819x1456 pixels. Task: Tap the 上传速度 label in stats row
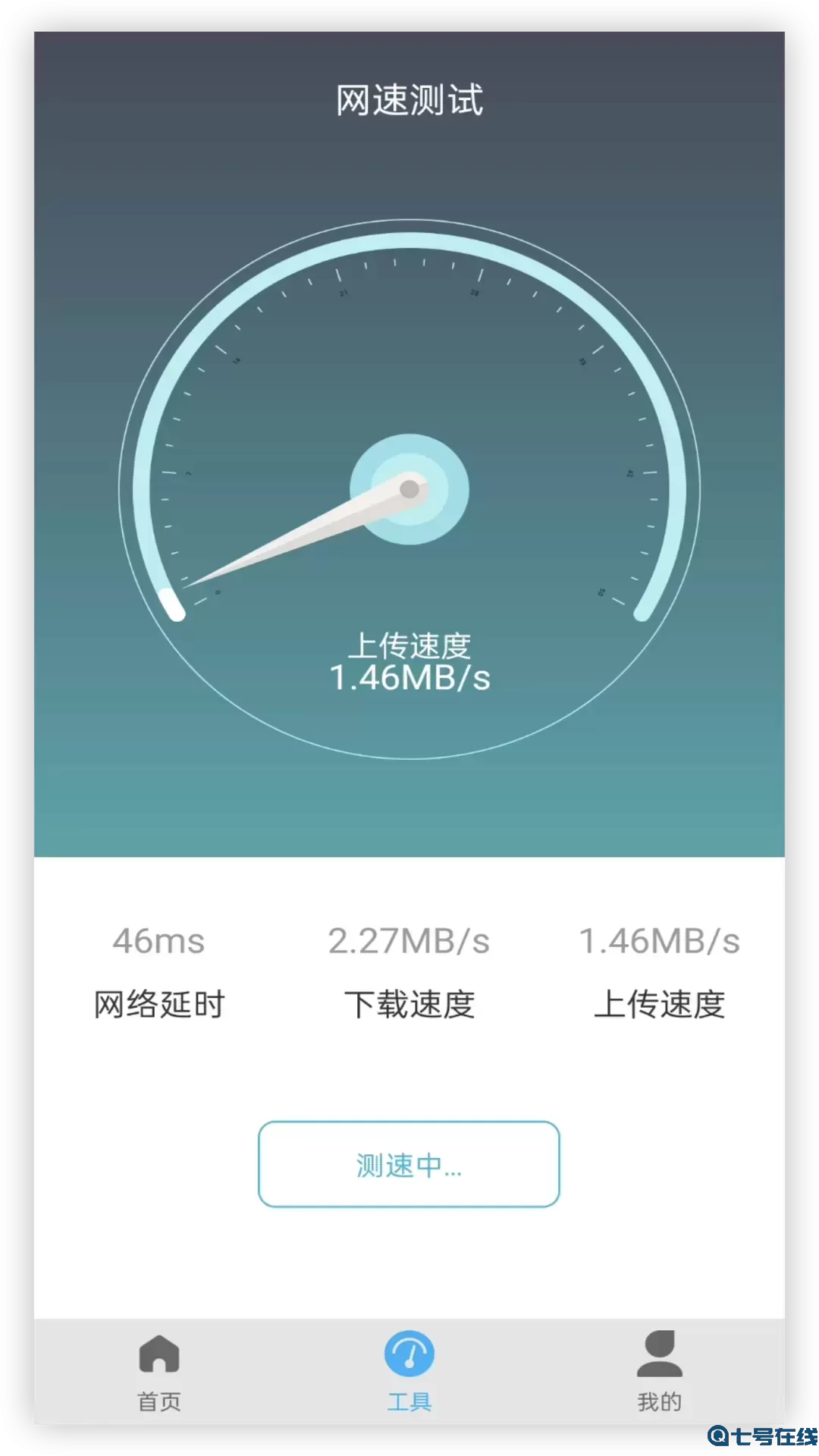661,1003
